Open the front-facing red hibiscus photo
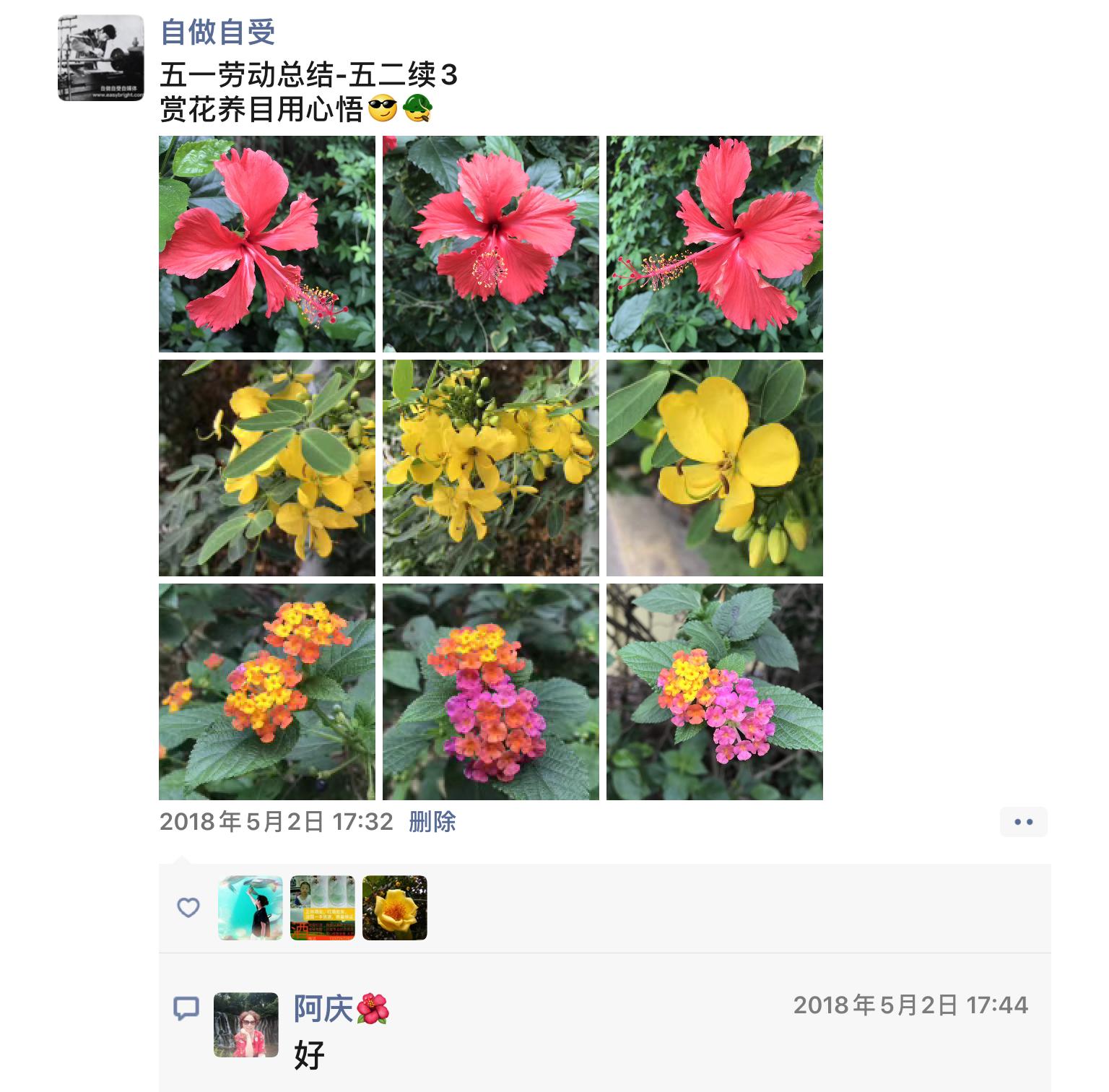Viewport: 1109px width, 1092px height. (491, 244)
